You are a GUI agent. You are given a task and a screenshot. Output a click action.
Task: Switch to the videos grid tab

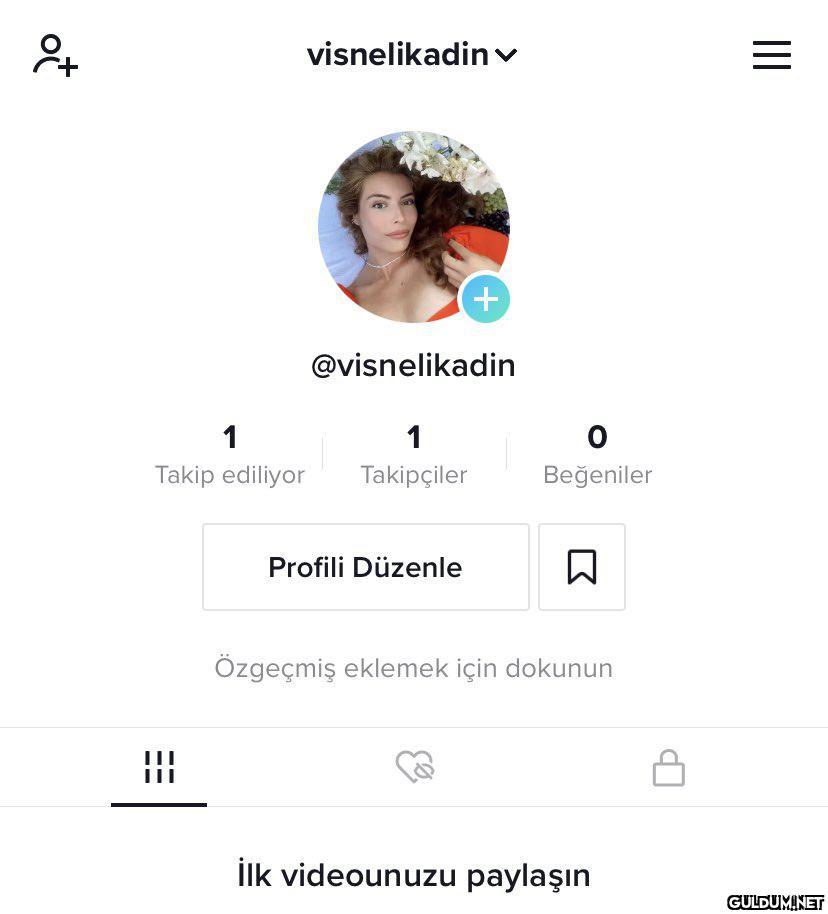click(x=159, y=768)
